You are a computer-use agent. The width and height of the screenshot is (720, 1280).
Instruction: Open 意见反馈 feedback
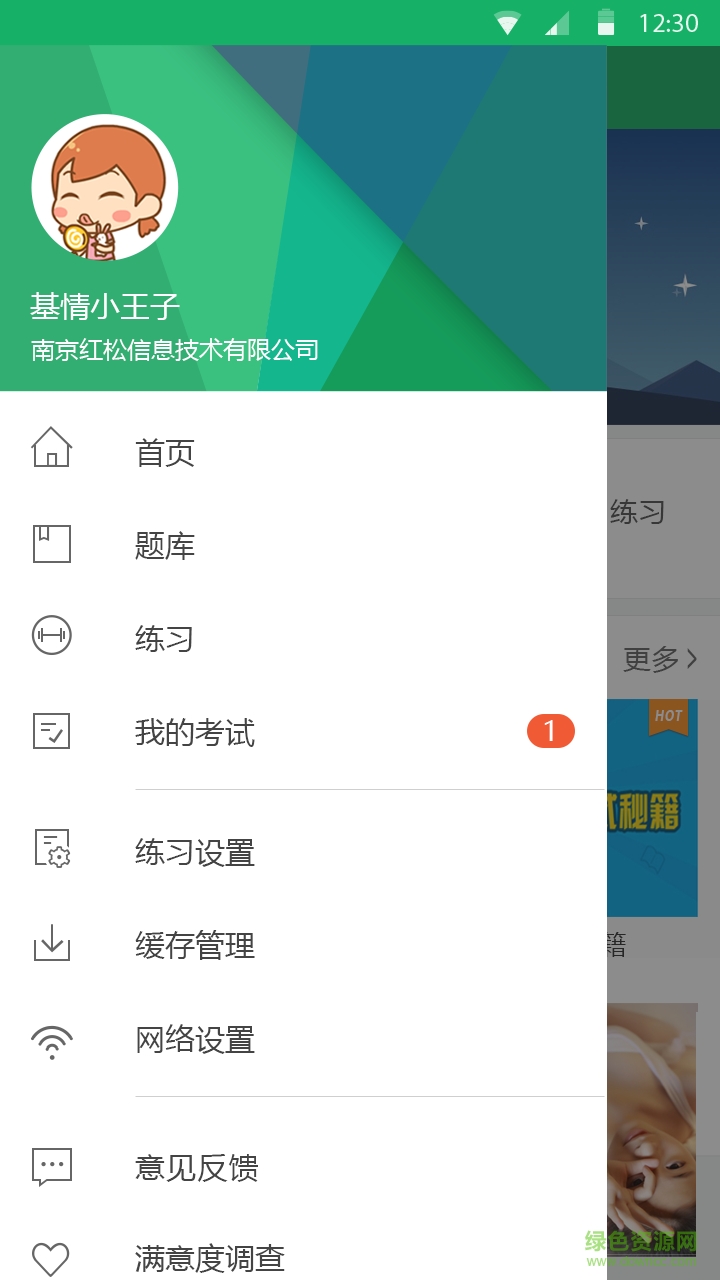(197, 1167)
